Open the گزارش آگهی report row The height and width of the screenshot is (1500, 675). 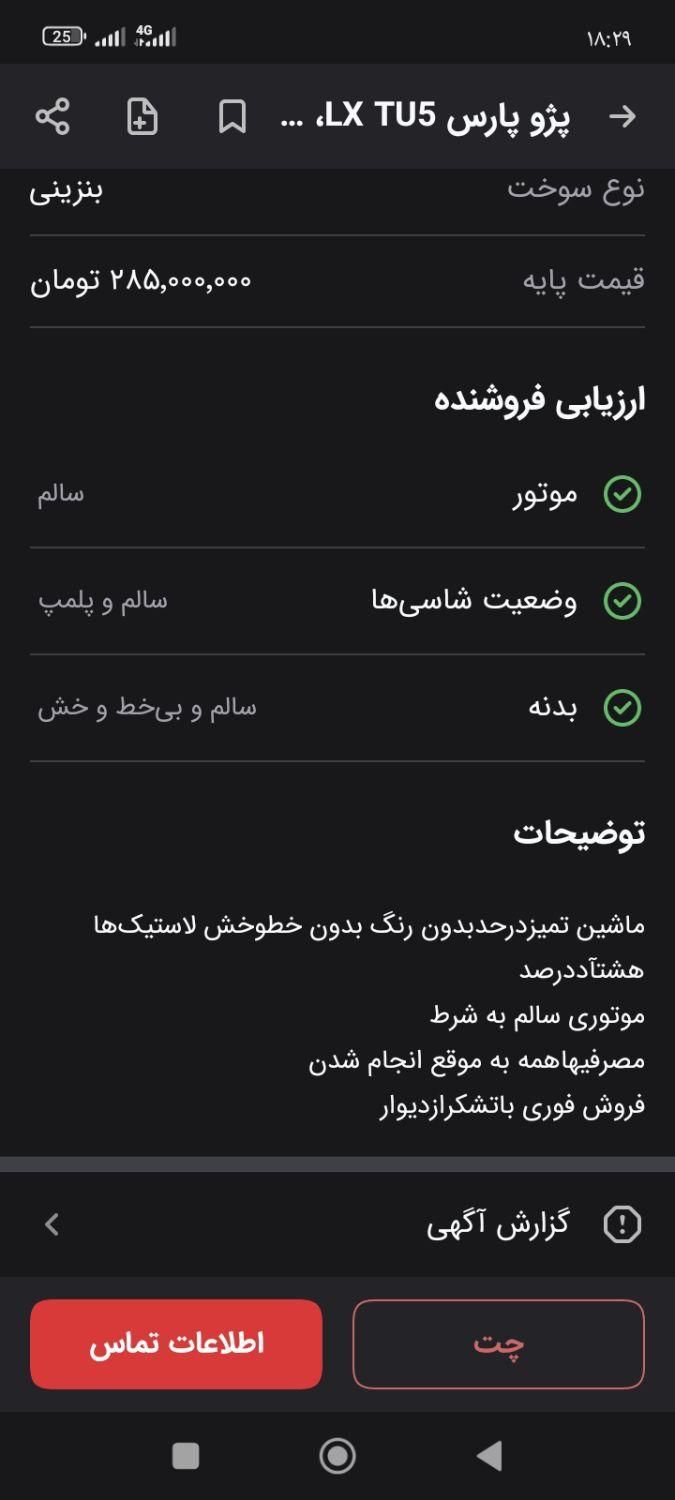(x=337, y=1224)
